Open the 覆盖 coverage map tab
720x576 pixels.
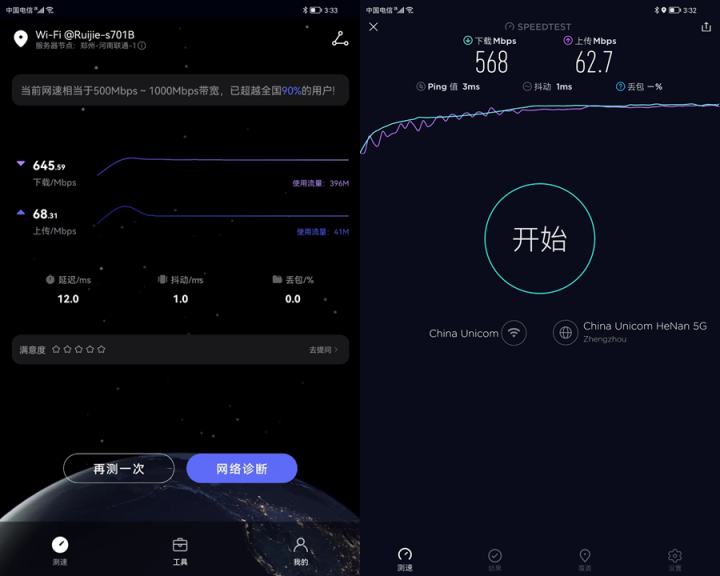(585, 559)
